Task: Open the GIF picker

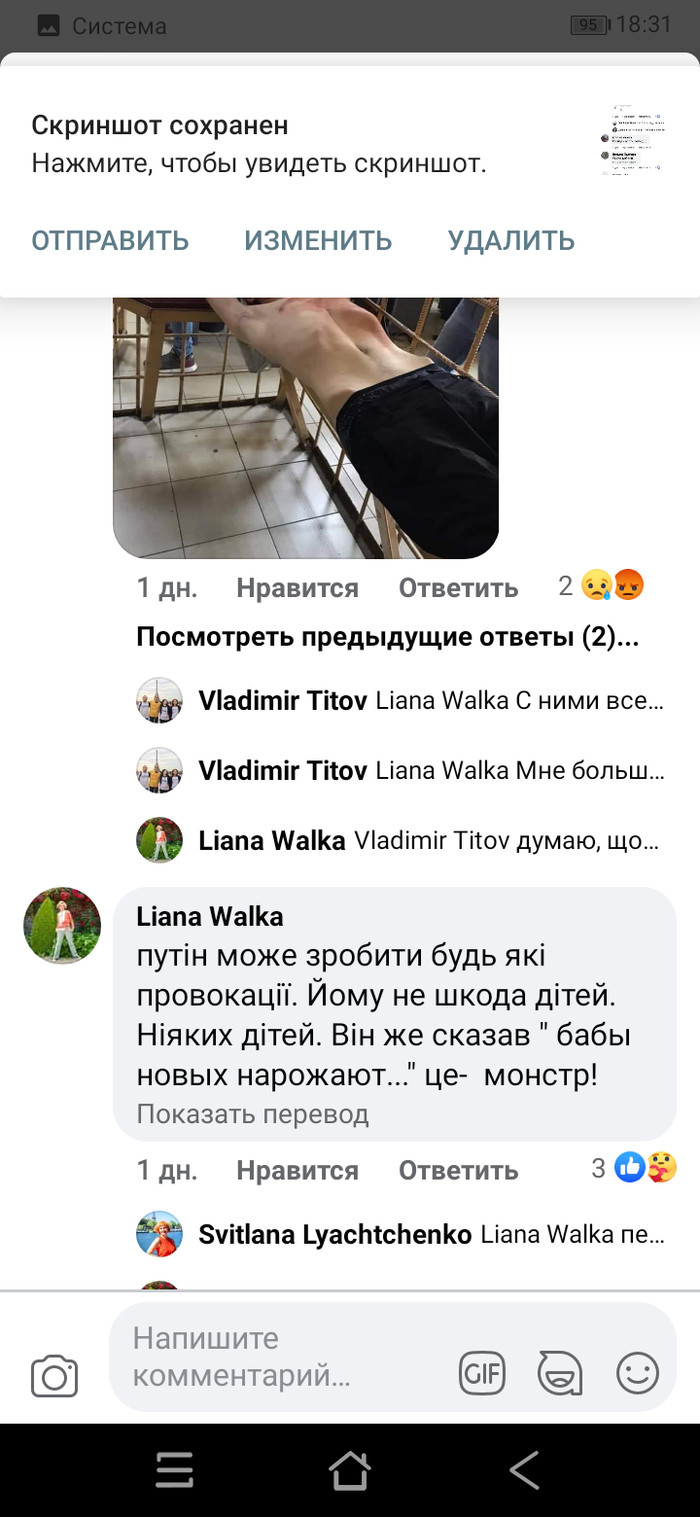Action: (x=482, y=1373)
